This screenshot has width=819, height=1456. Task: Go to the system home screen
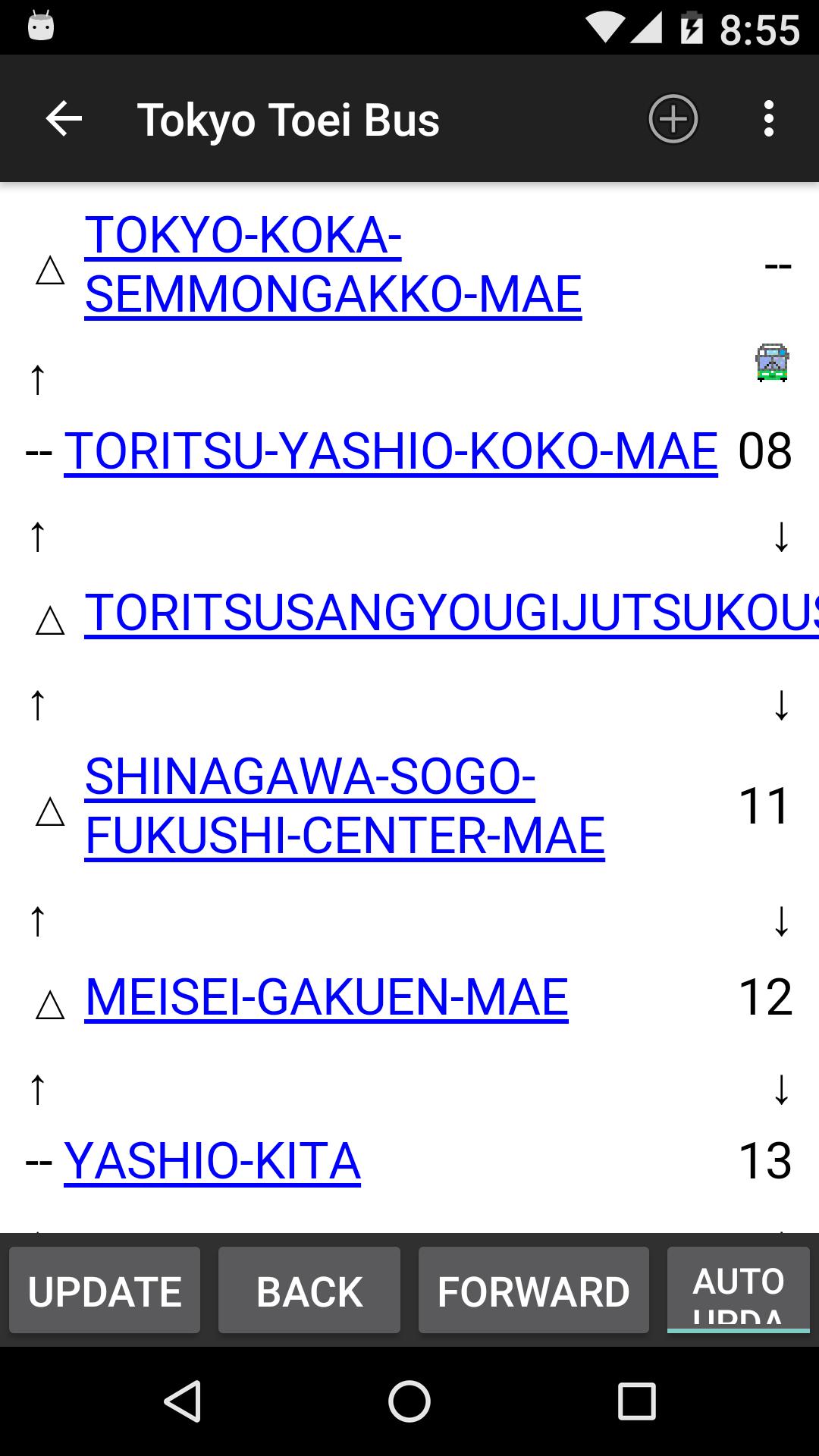(409, 1401)
